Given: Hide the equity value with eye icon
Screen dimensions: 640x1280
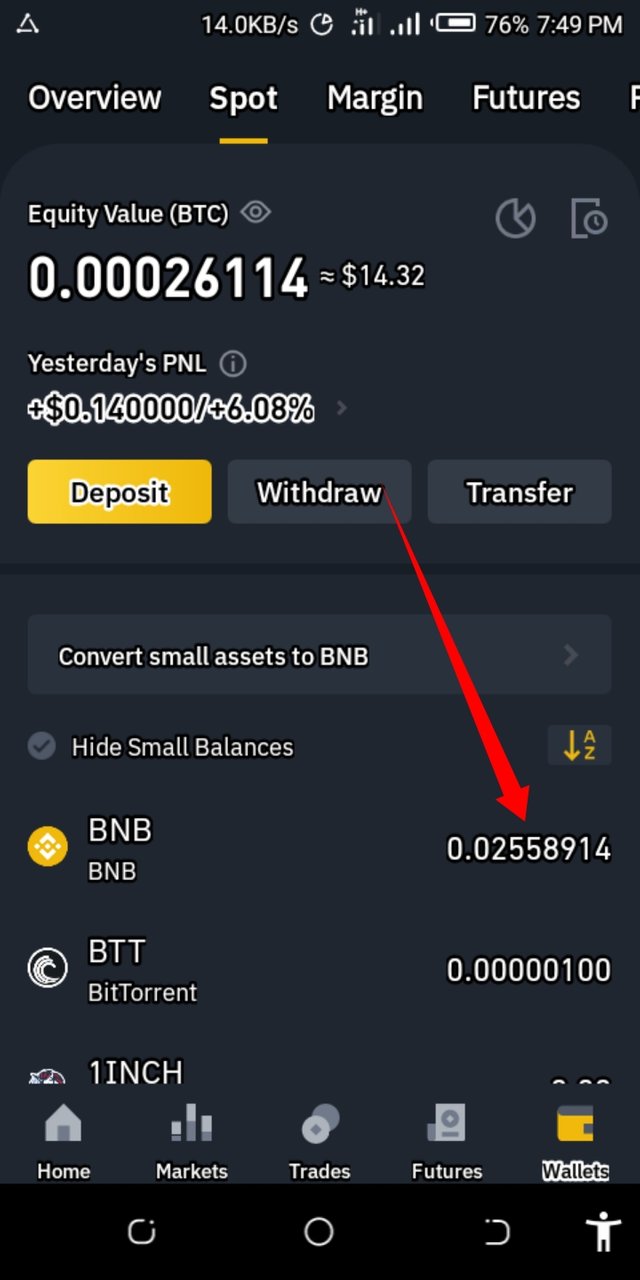Looking at the screenshot, I should point(256,212).
